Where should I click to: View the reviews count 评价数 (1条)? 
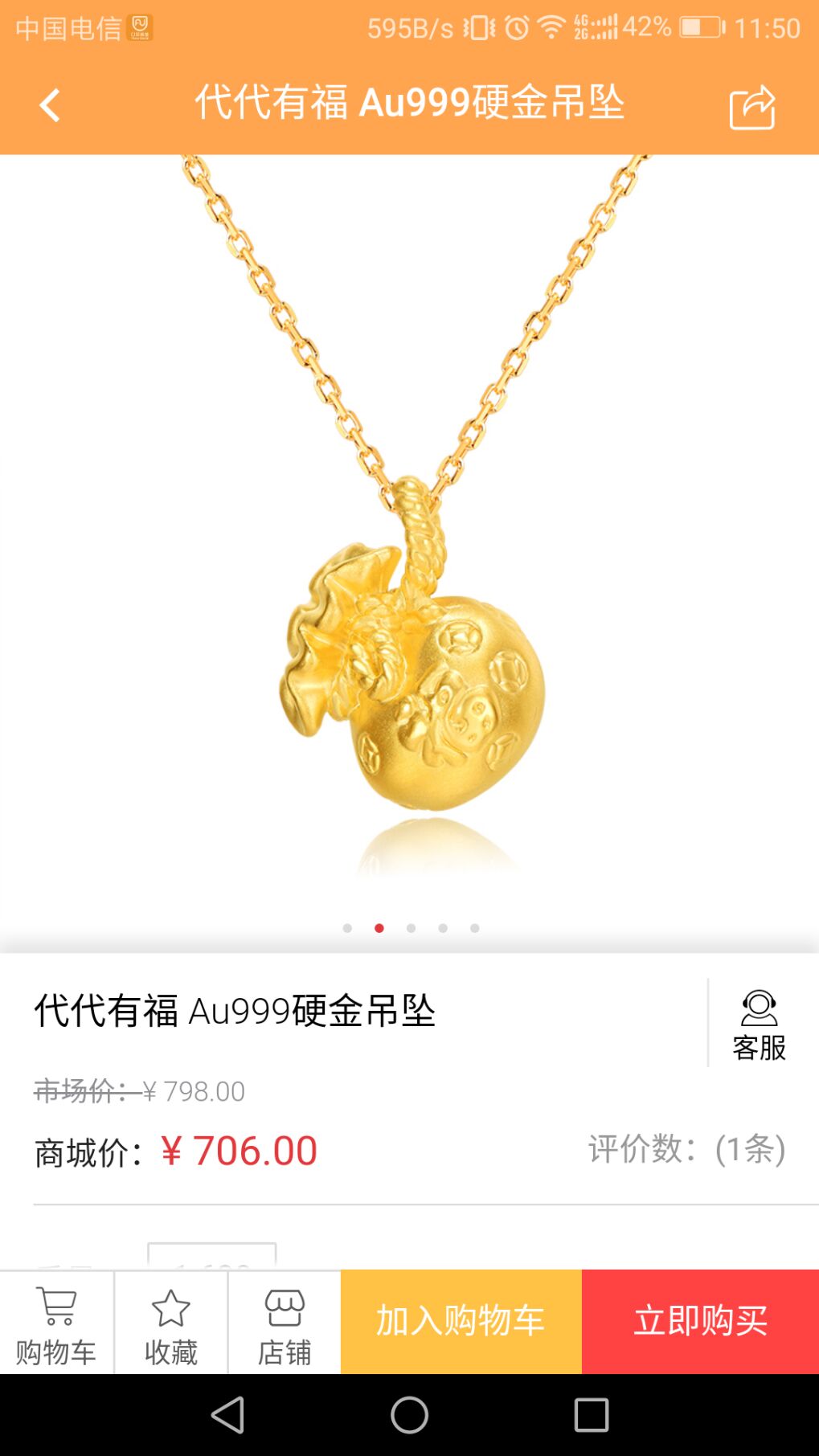[x=686, y=1149]
